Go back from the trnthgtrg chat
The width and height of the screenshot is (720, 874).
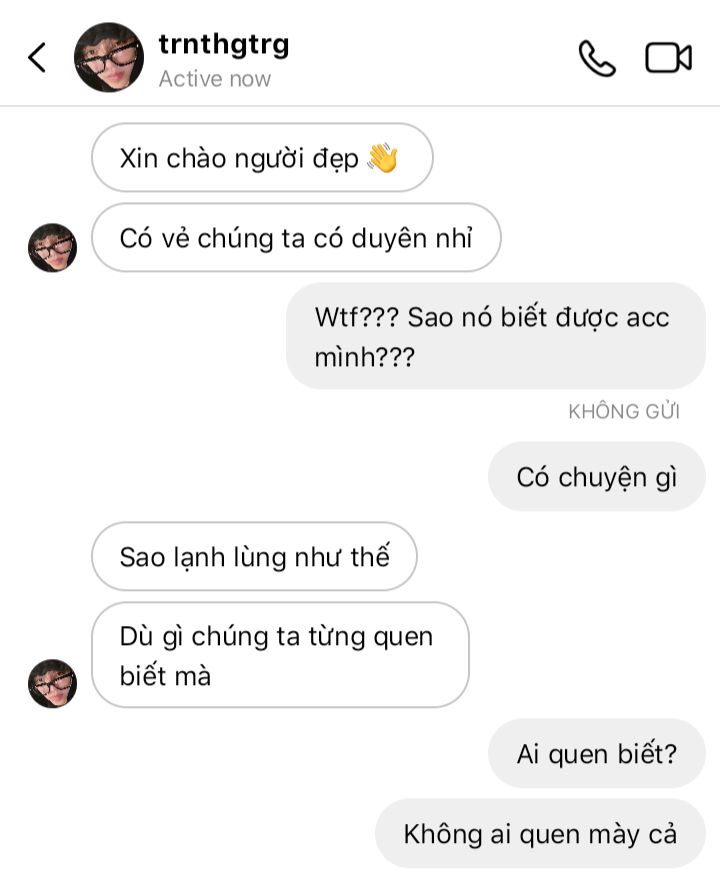pos(37,58)
